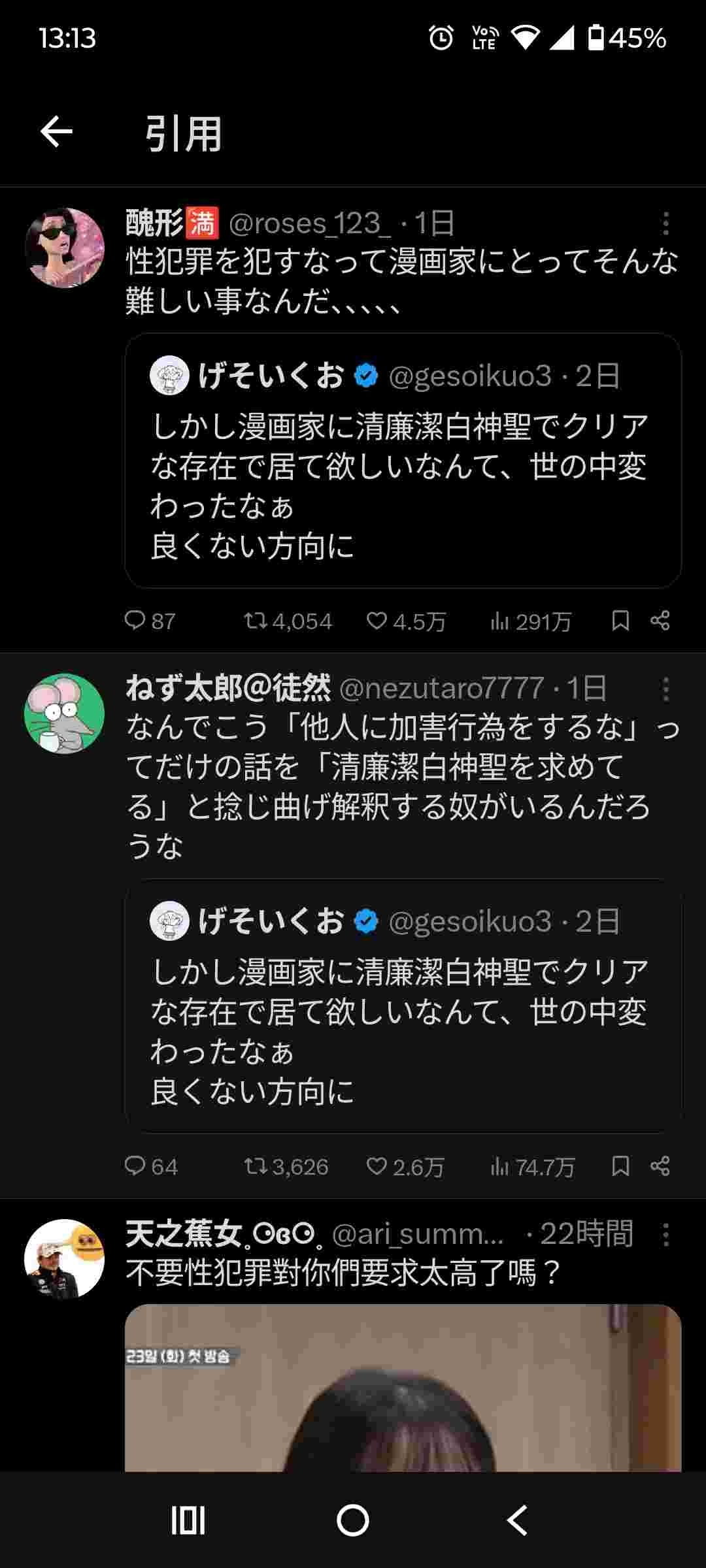Bookmark the @roses_123_ post
This screenshot has width=706, height=1568.
pos(620,620)
